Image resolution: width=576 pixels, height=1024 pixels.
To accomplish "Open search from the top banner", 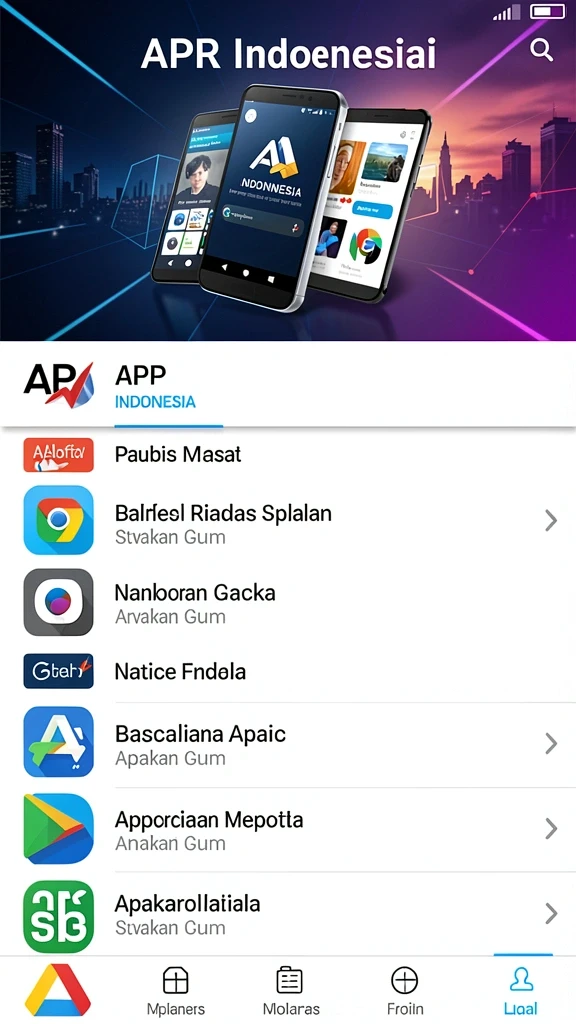I will 541,50.
